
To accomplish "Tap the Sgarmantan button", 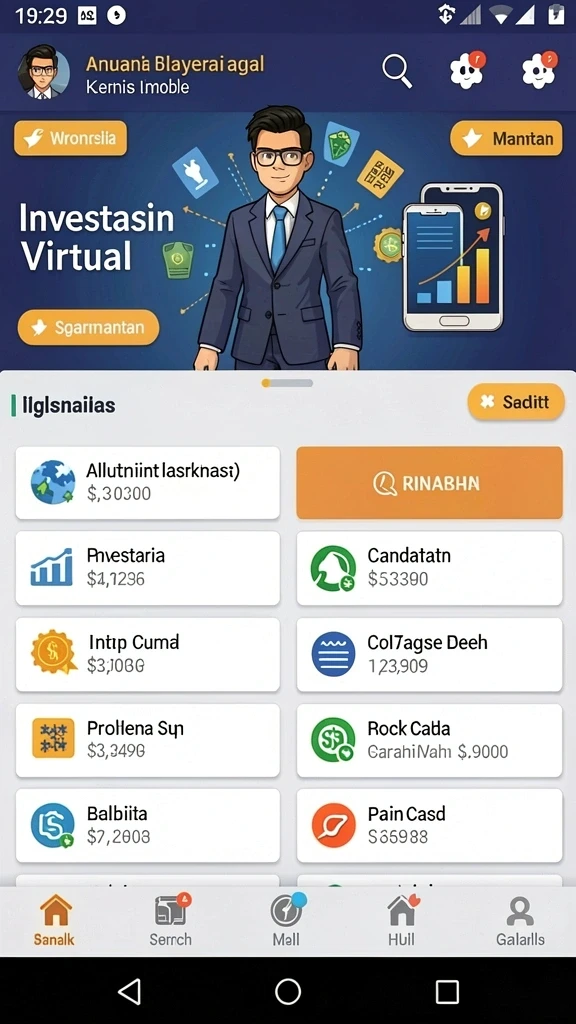I will (x=88, y=327).
